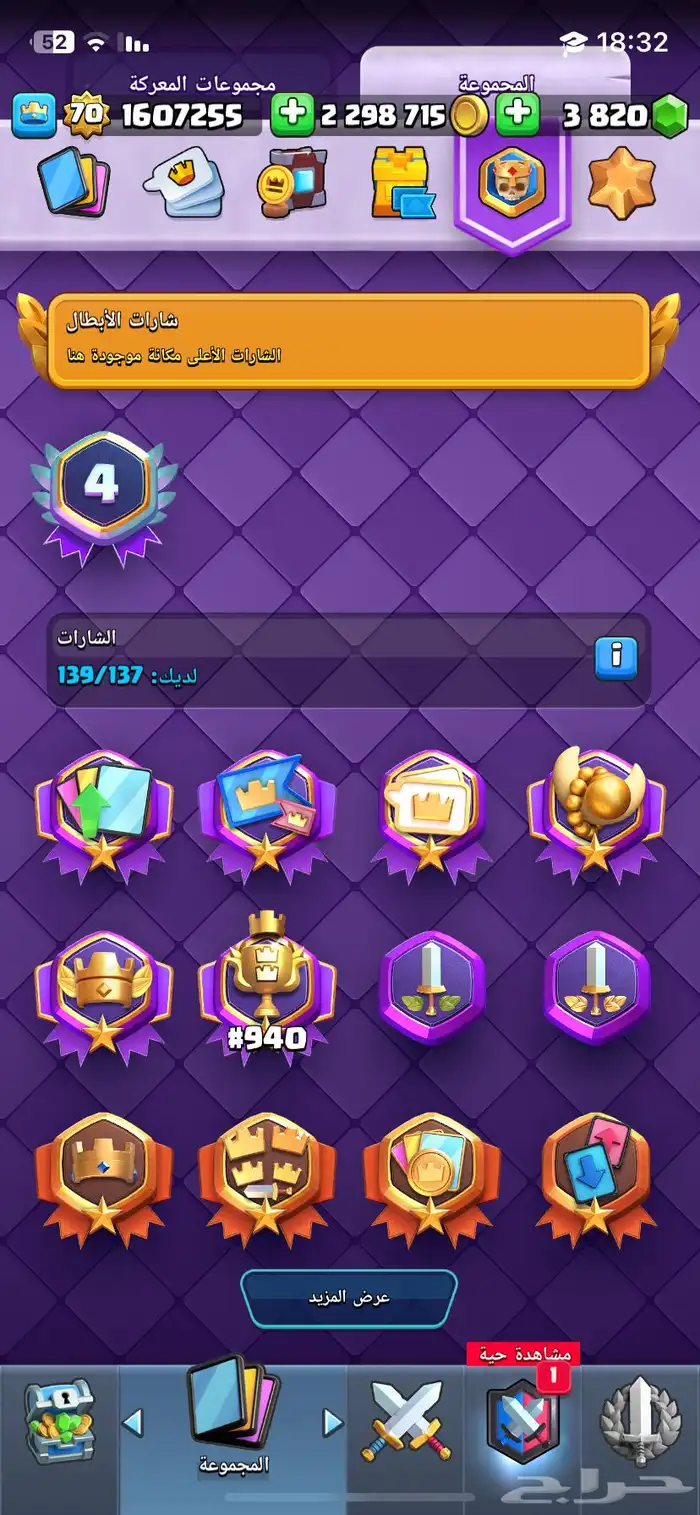View the golden winged ball badge
Image resolution: width=700 pixels, height=1515 pixels.
point(595,812)
